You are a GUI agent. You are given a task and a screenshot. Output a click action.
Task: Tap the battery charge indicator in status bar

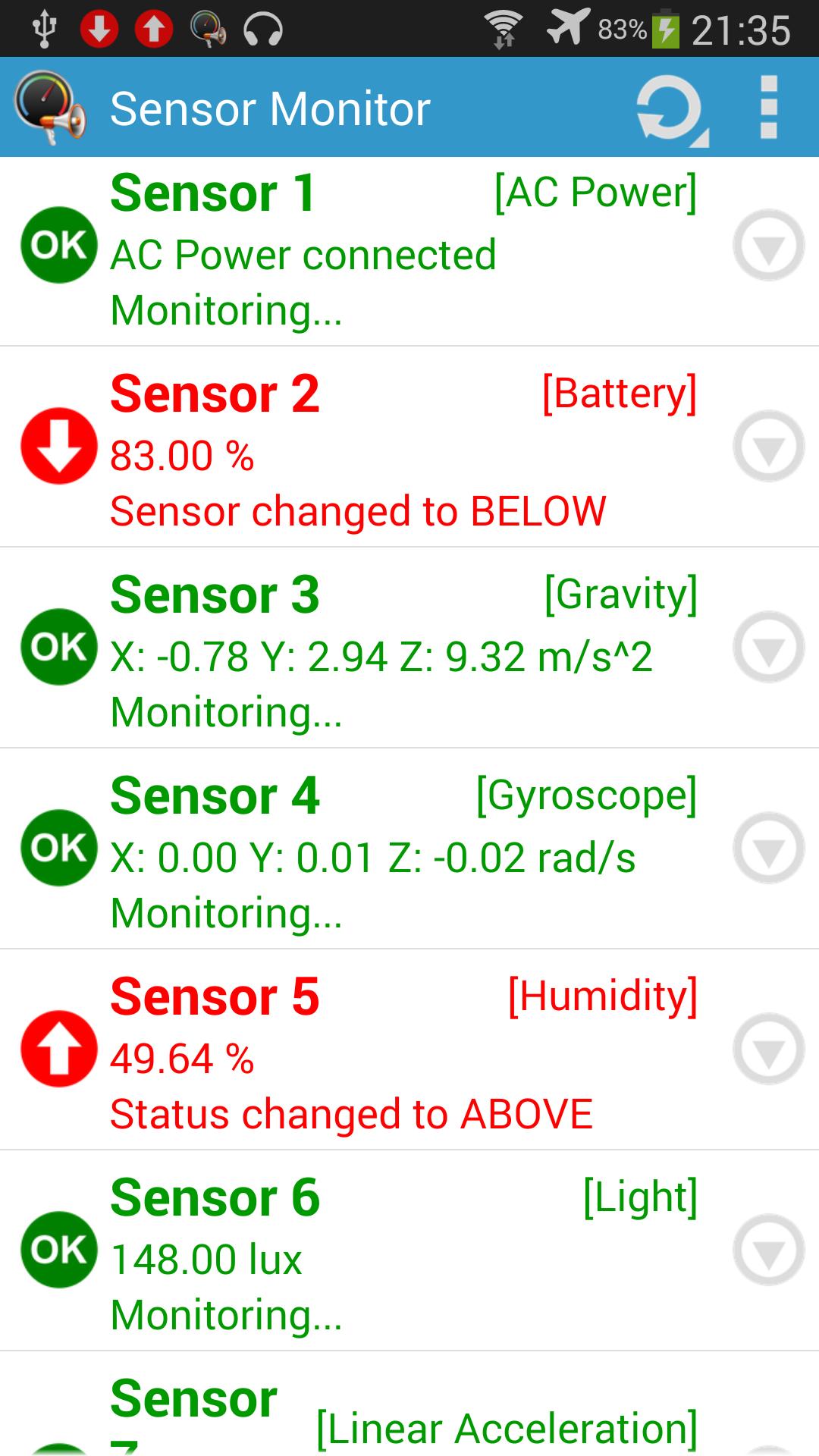tap(666, 27)
